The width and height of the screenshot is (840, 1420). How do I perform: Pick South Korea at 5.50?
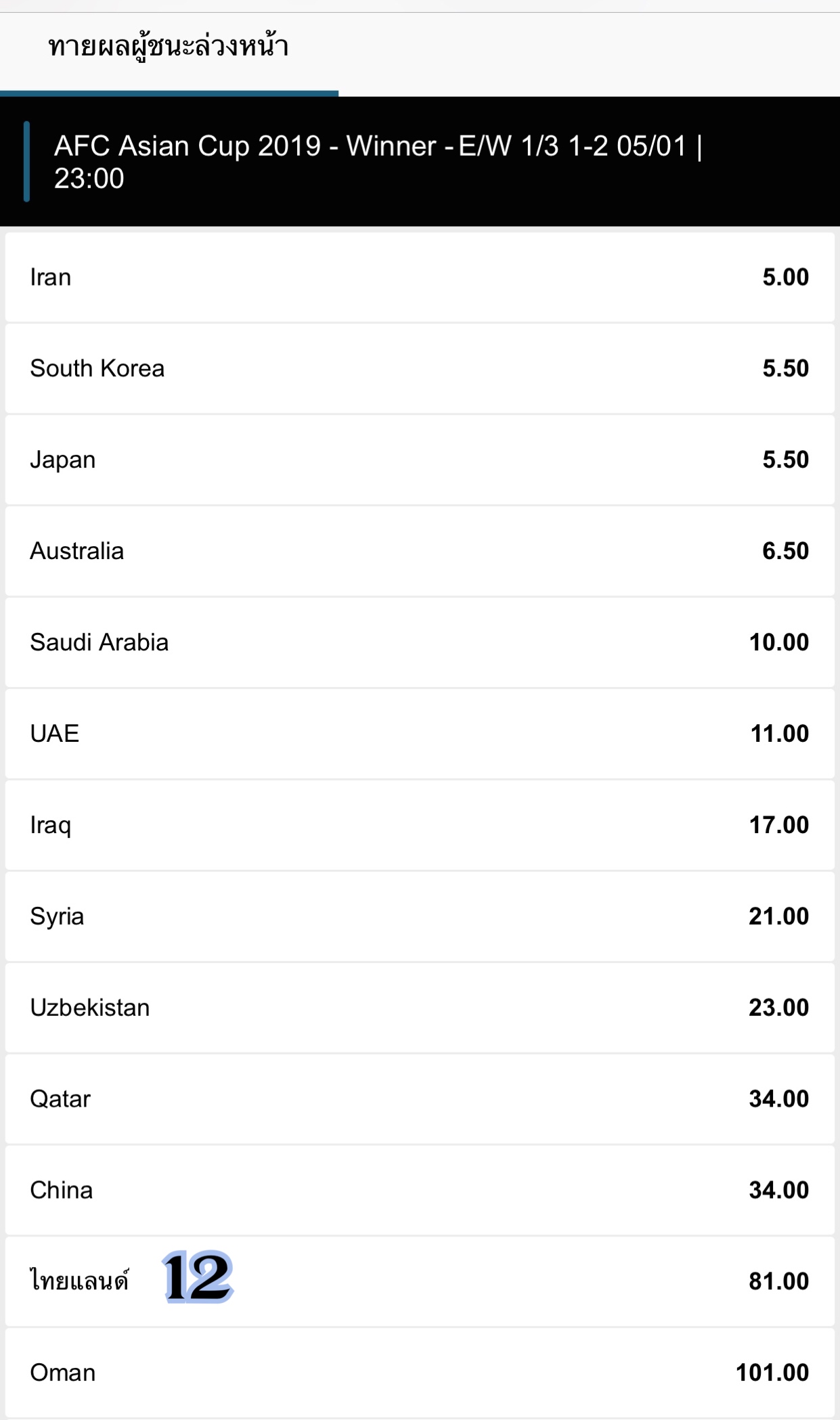click(x=420, y=369)
